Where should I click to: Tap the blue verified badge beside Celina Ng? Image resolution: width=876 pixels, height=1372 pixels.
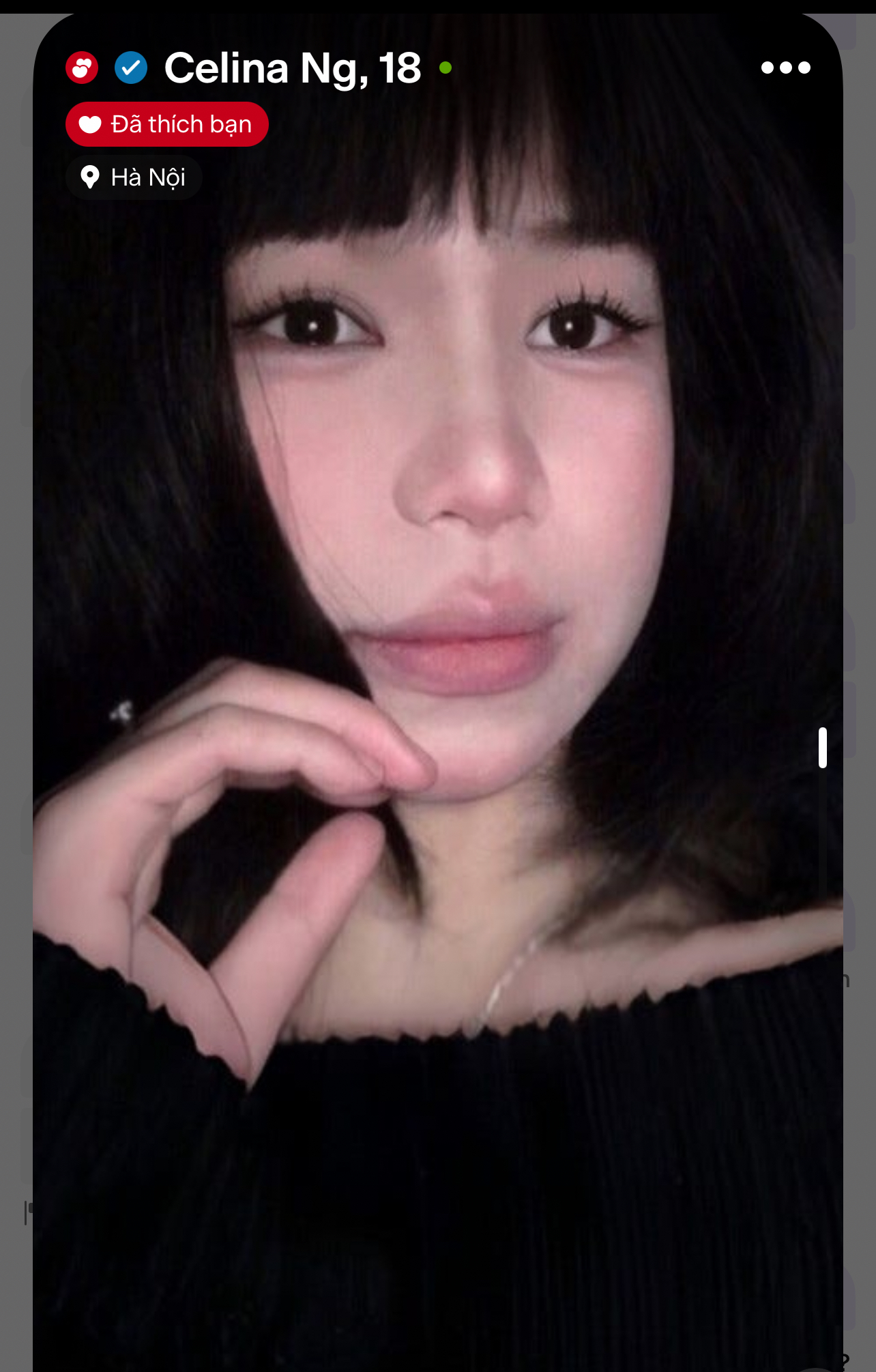[x=131, y=68]
